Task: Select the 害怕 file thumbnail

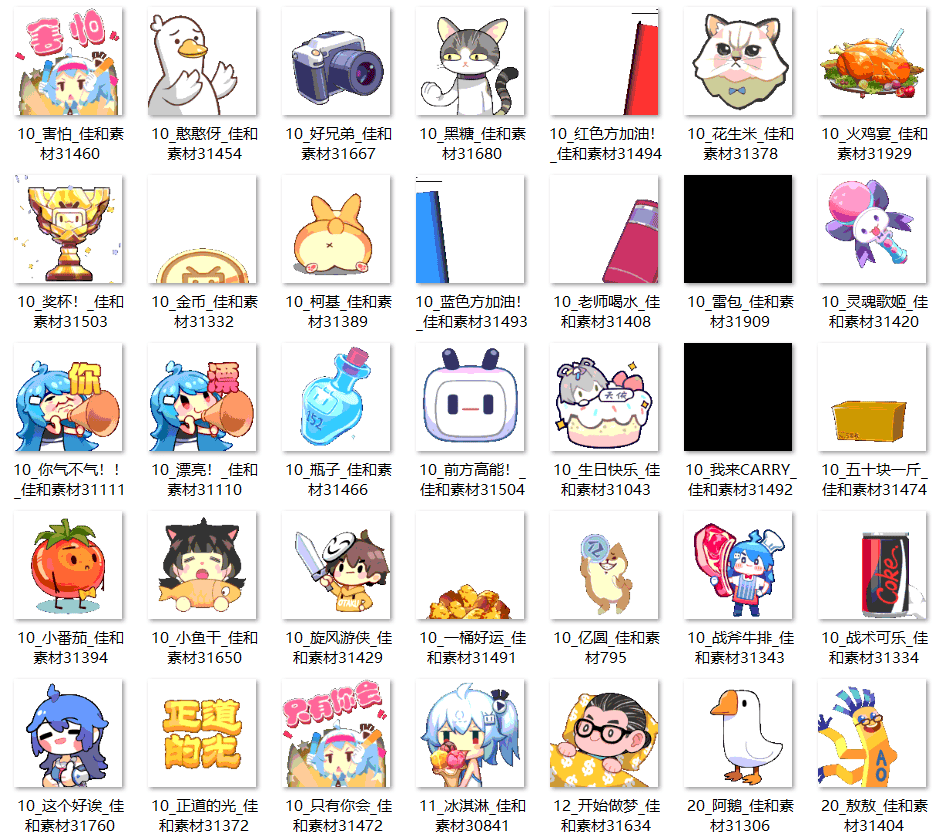Action: tap(68, 62)
